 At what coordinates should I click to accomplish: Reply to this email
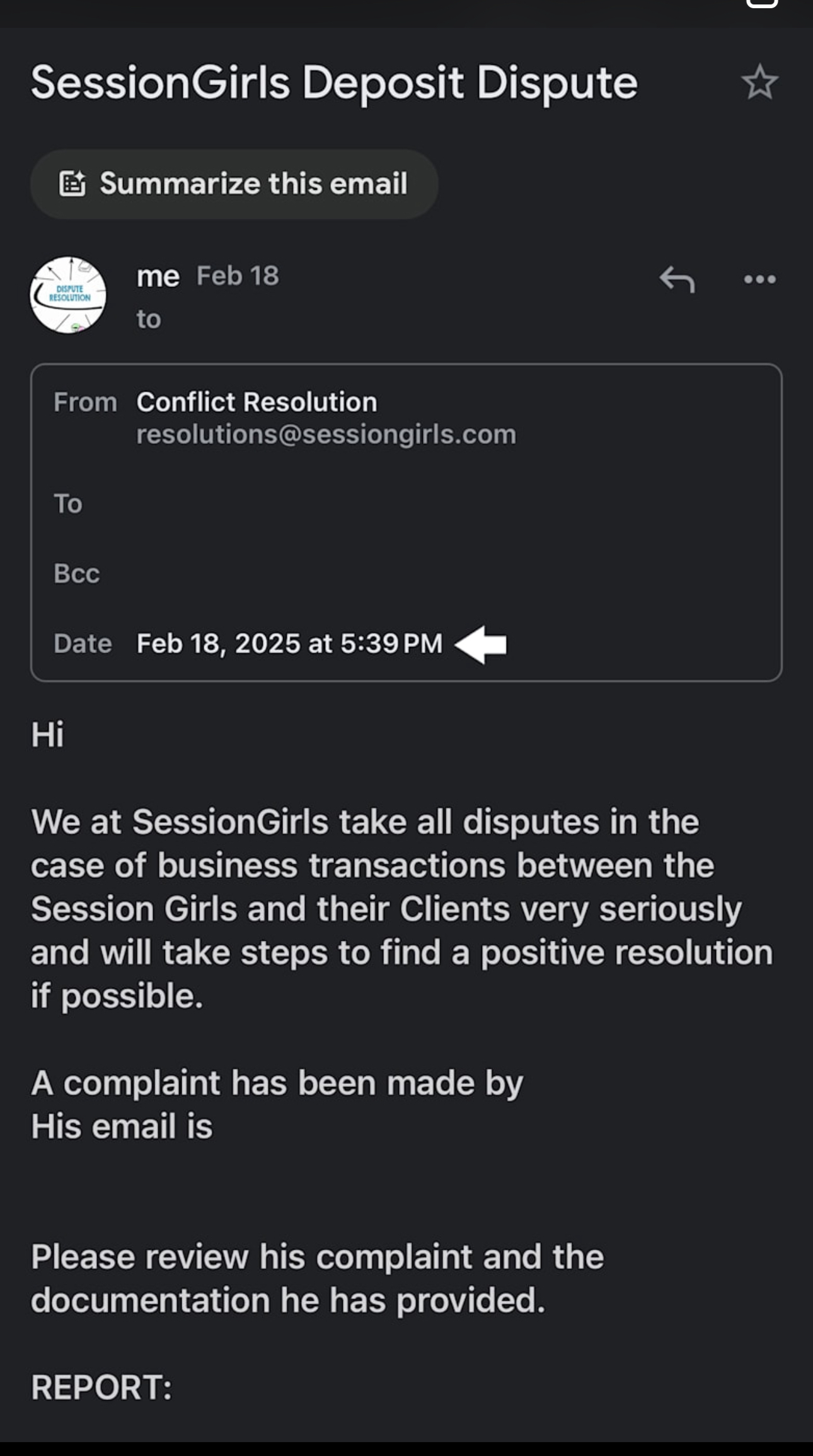(677, 279)
